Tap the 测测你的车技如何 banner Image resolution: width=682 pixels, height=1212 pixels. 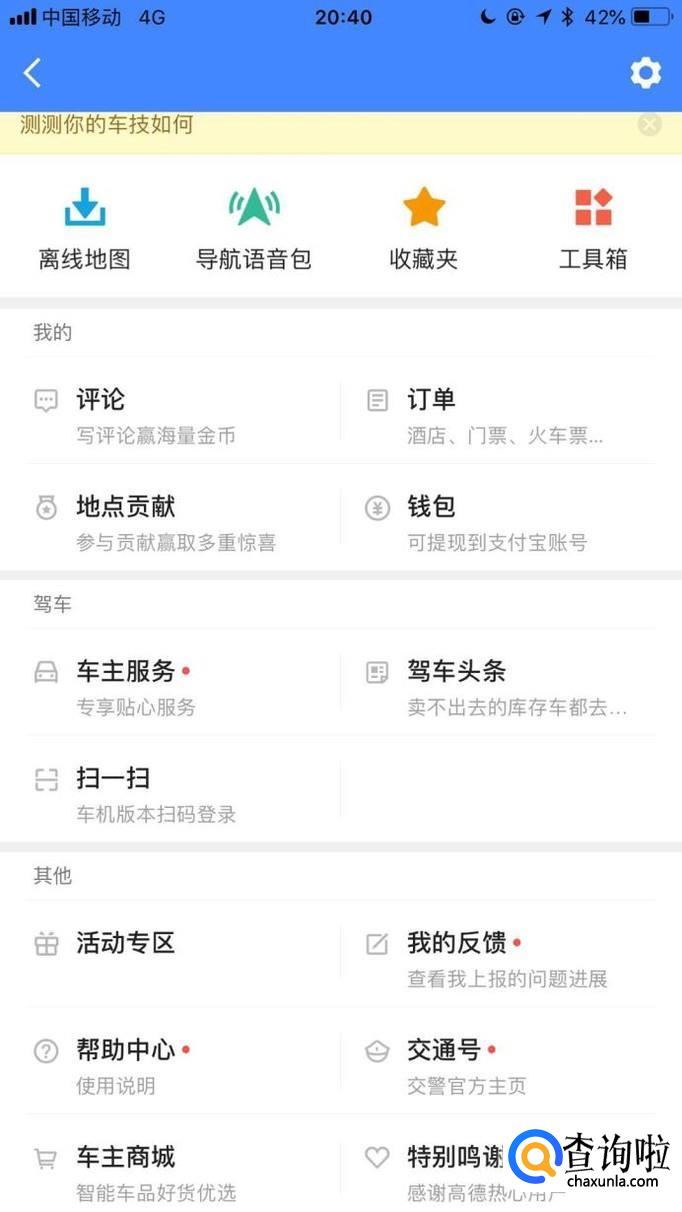coord(300,126)
